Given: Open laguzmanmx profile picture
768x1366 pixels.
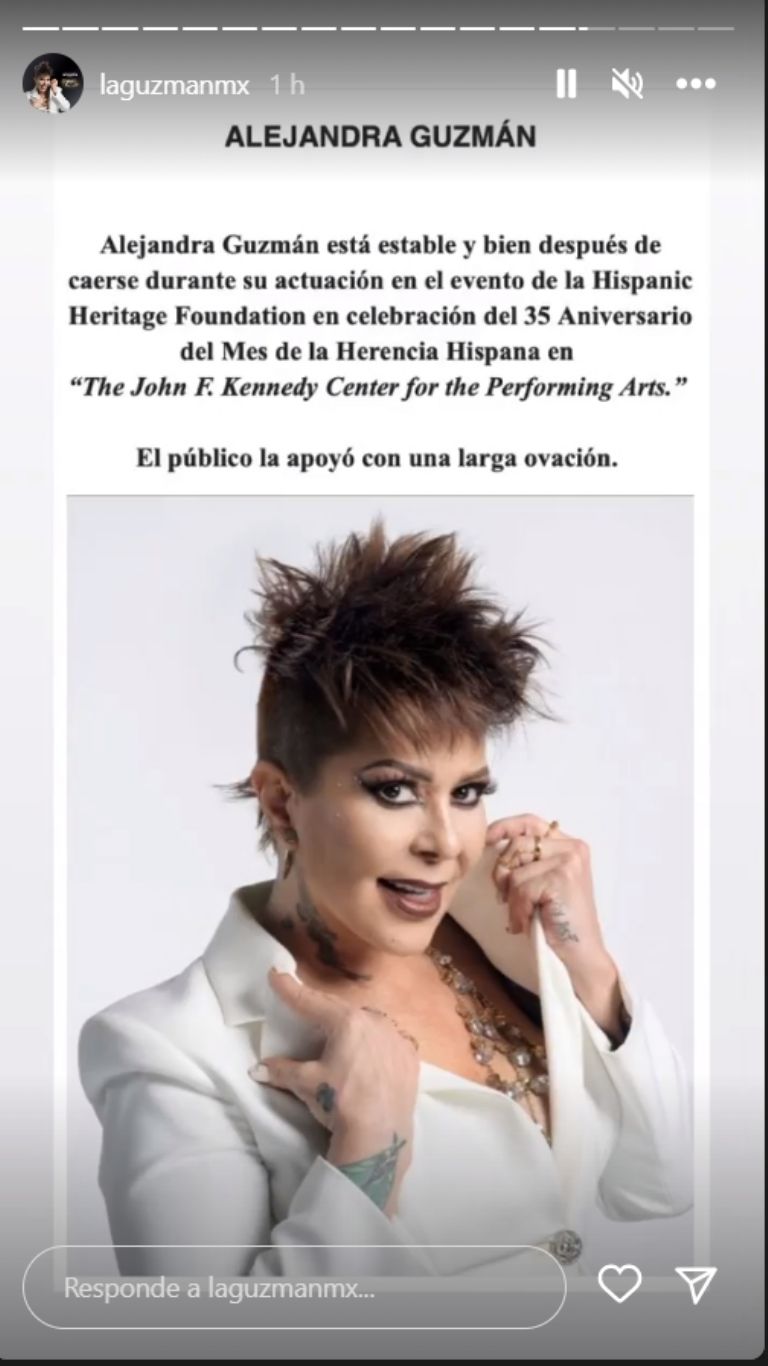Looking at the screenshot, I should tap(53, 83).
